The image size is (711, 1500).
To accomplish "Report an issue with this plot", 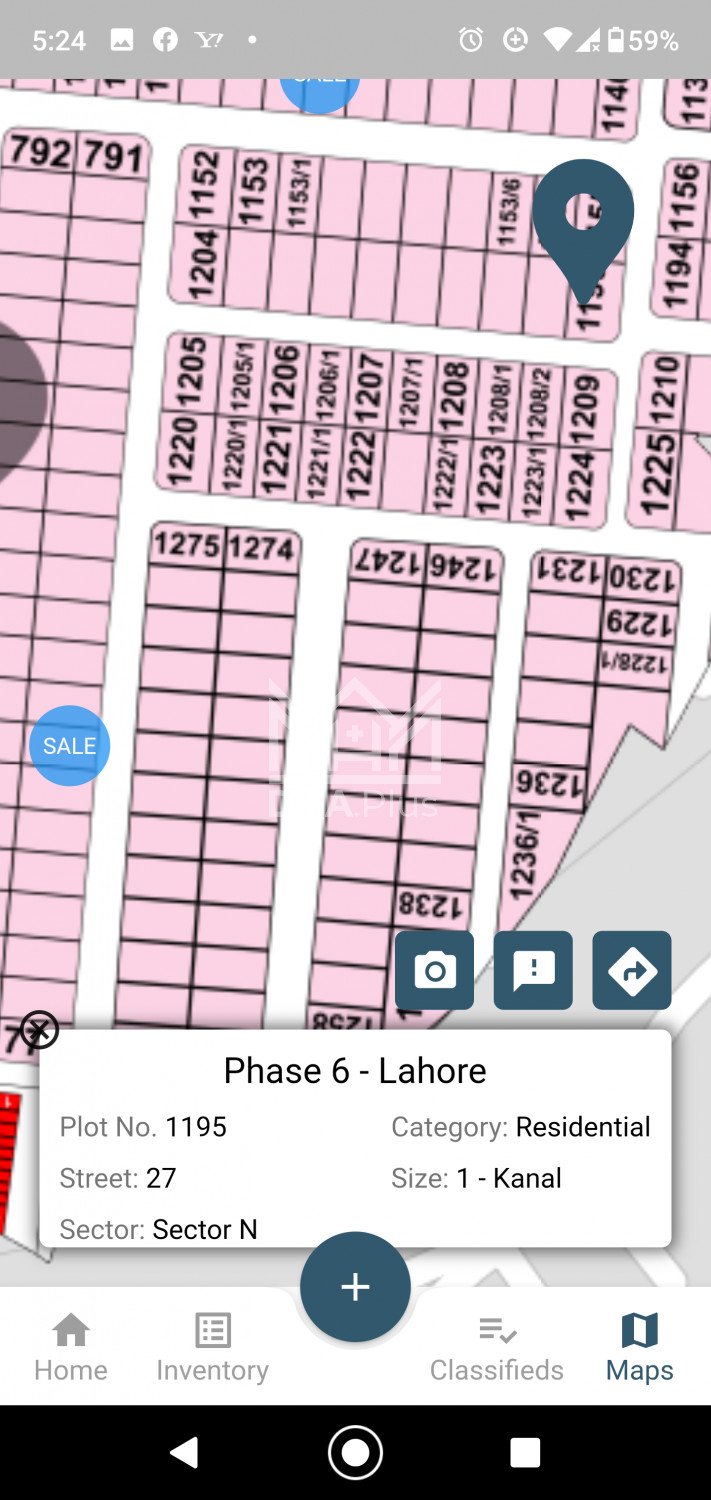I will tap(533, 970).
